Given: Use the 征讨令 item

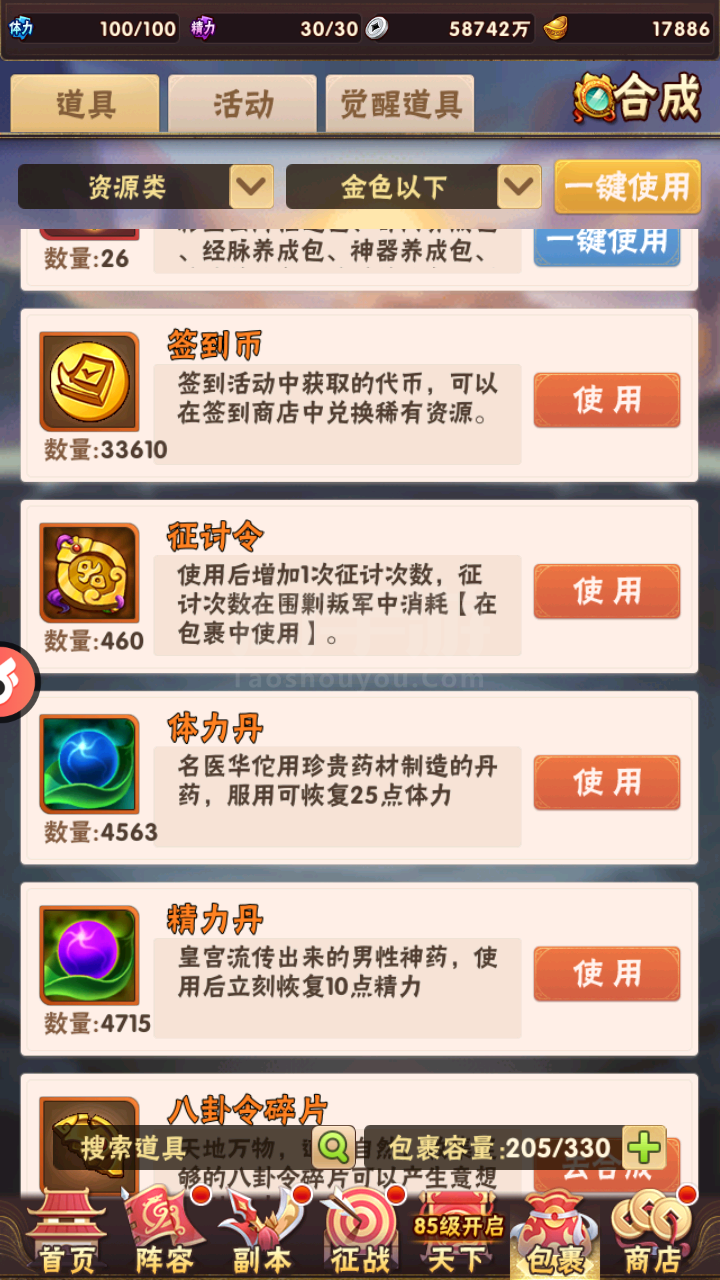Looking at the screenshot, I should point(607,591).
